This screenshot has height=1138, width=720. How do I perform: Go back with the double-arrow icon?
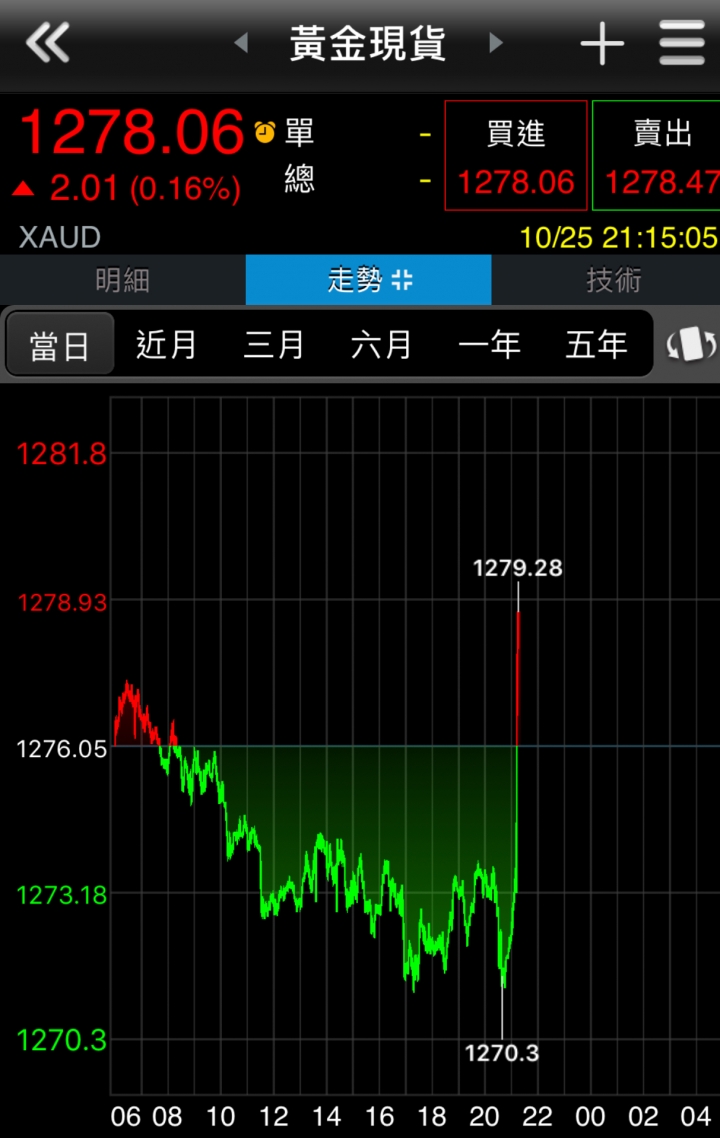coord(47,44)
